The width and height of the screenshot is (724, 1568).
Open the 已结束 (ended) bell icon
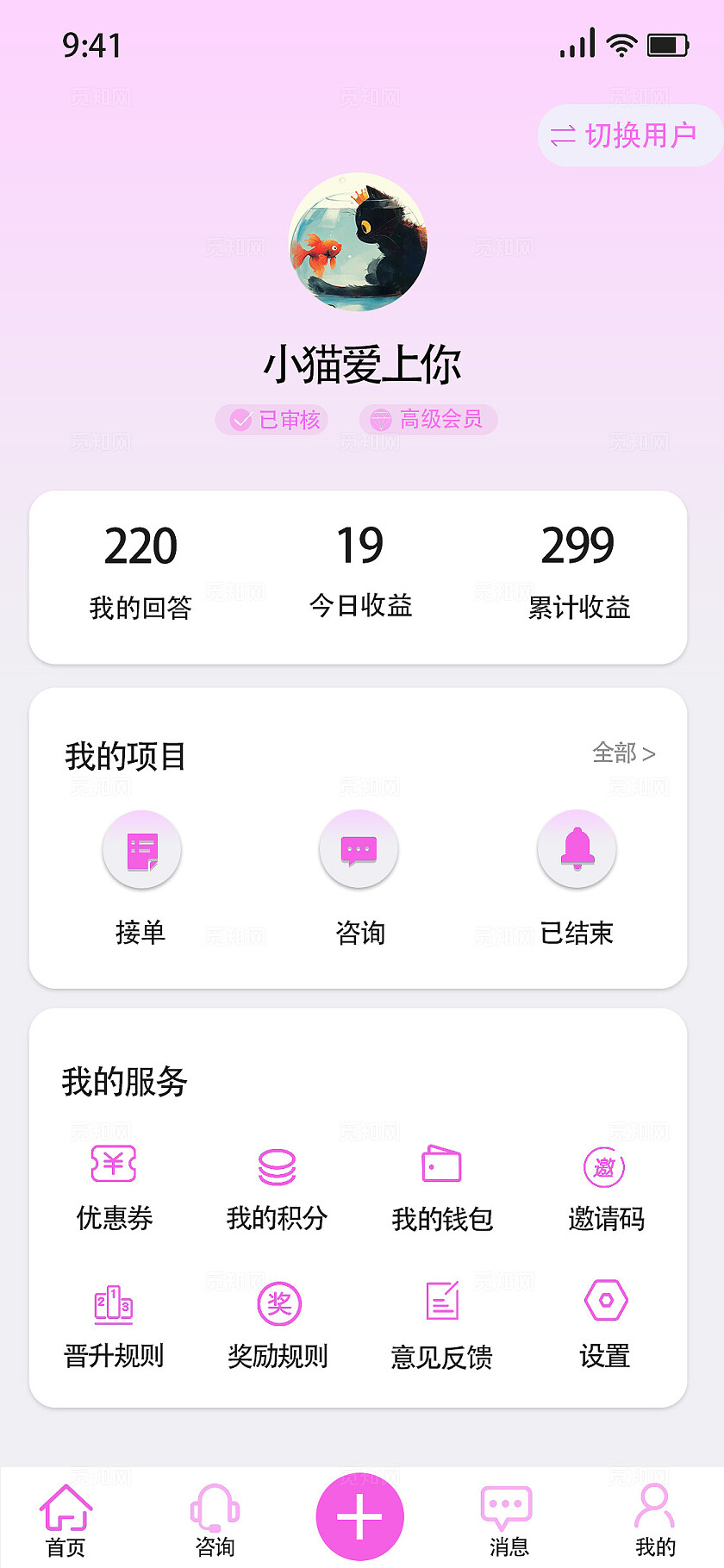pos(577,849)
